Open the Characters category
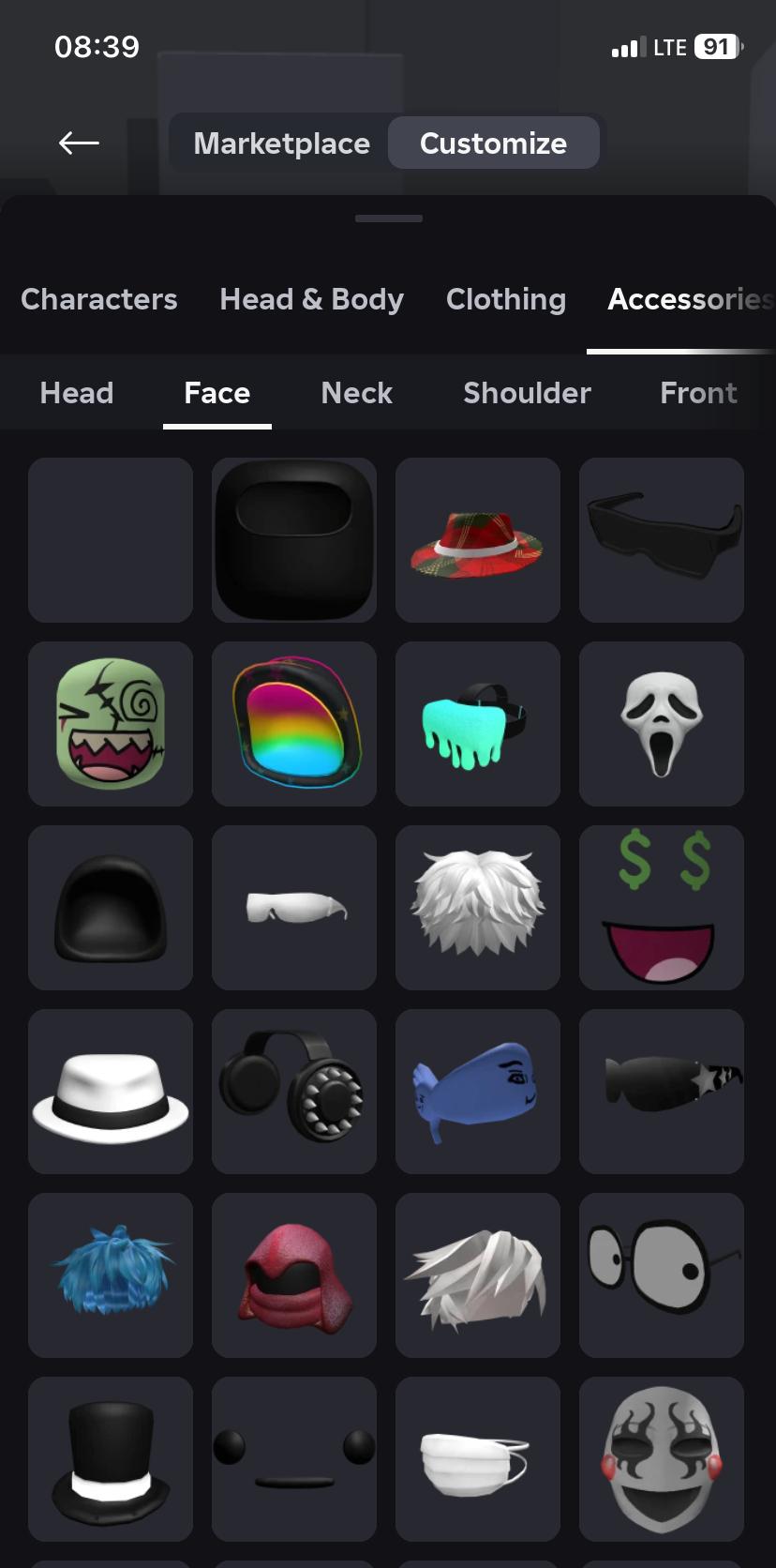Viewport: 776px width, 1568px height. (99, 299)
